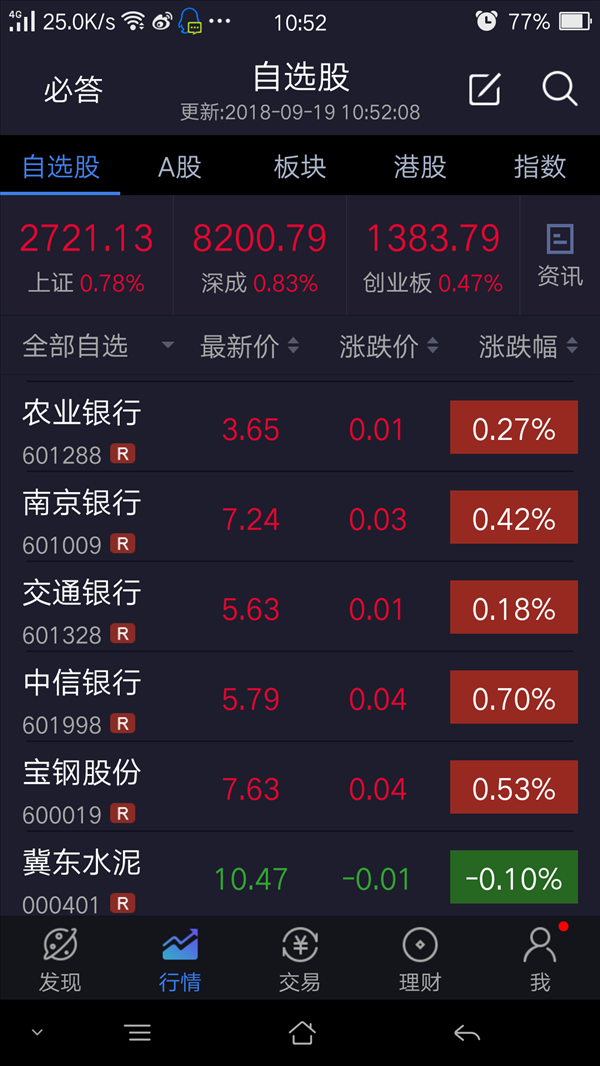This screenshot has width=600, height=1066.
Task: Open the 资讯 news icon
Action: pyautogui.click(x=560, y=256)
